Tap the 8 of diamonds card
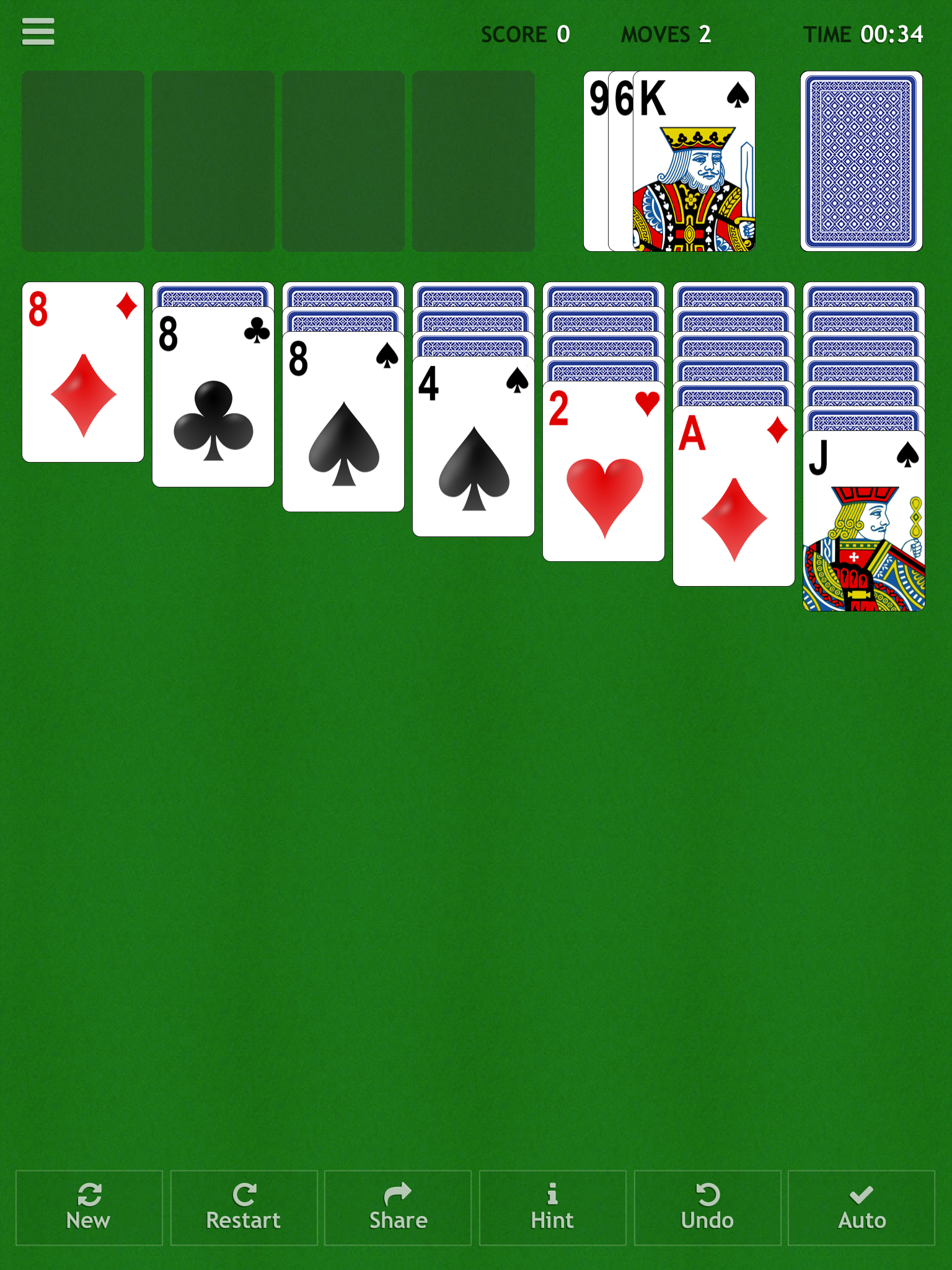This screenshot has height=1270, width=952. (83, 372)
